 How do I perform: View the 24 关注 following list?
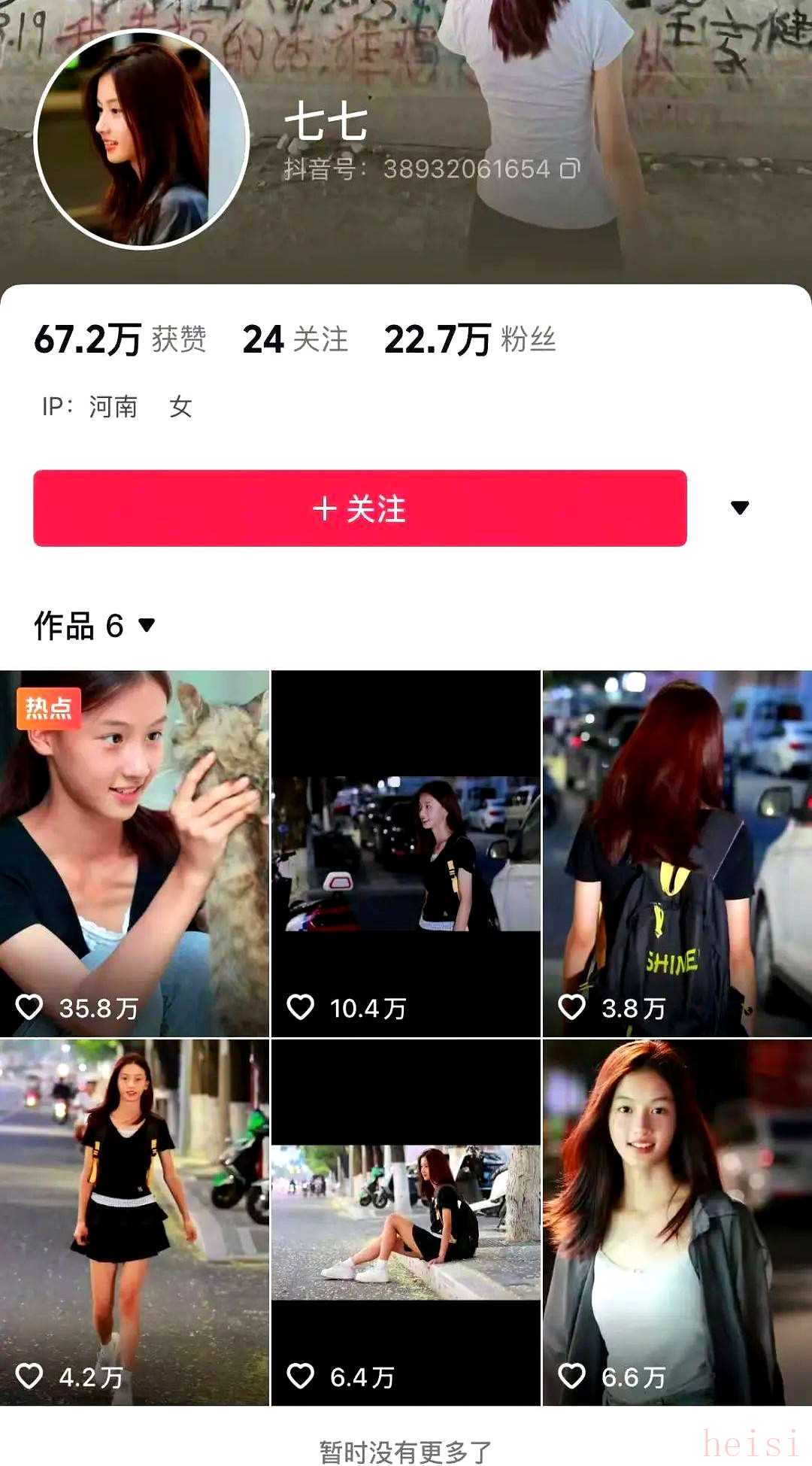(295, 339)
